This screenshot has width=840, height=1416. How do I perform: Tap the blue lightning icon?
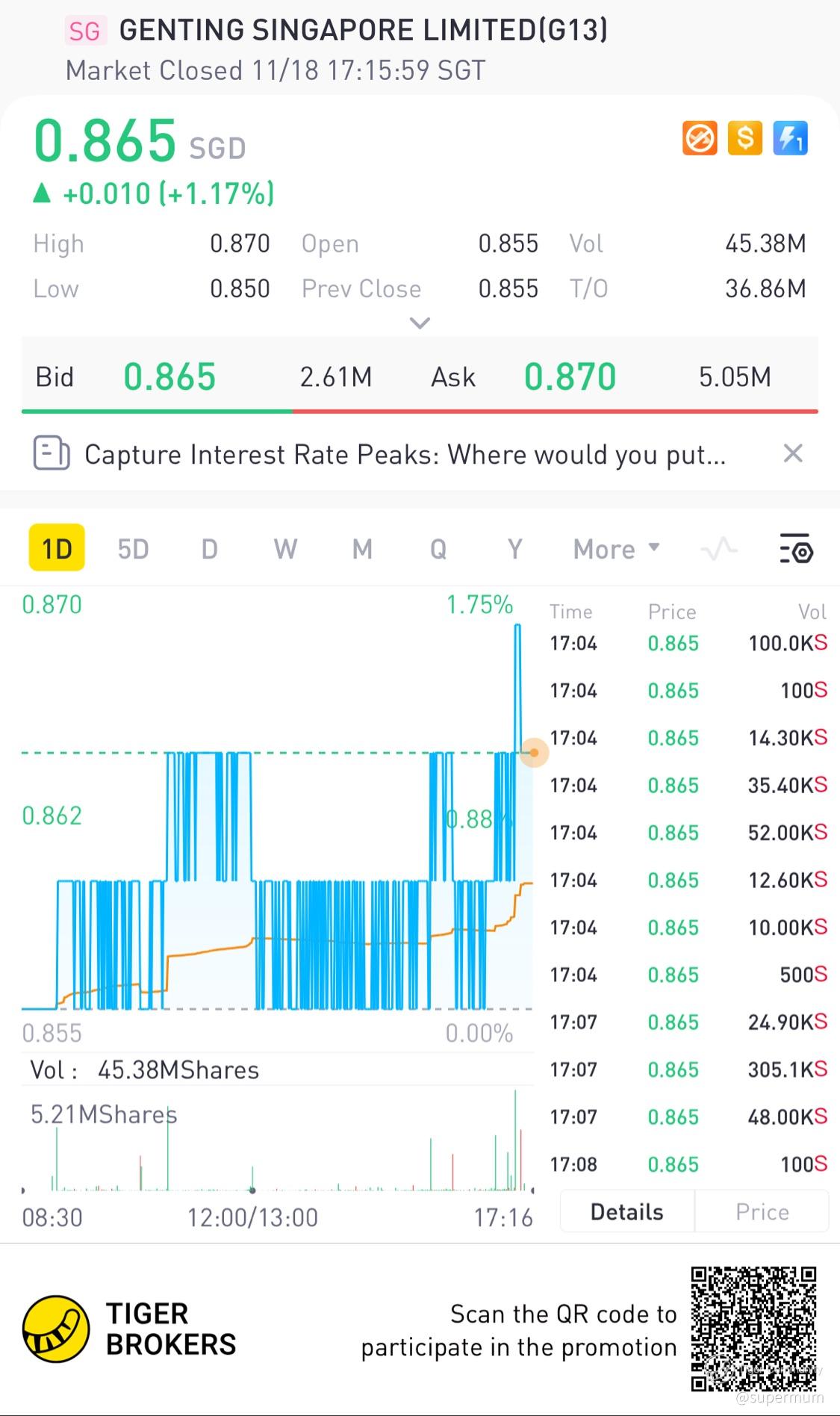pyautogui.click(x=790, y=138)
